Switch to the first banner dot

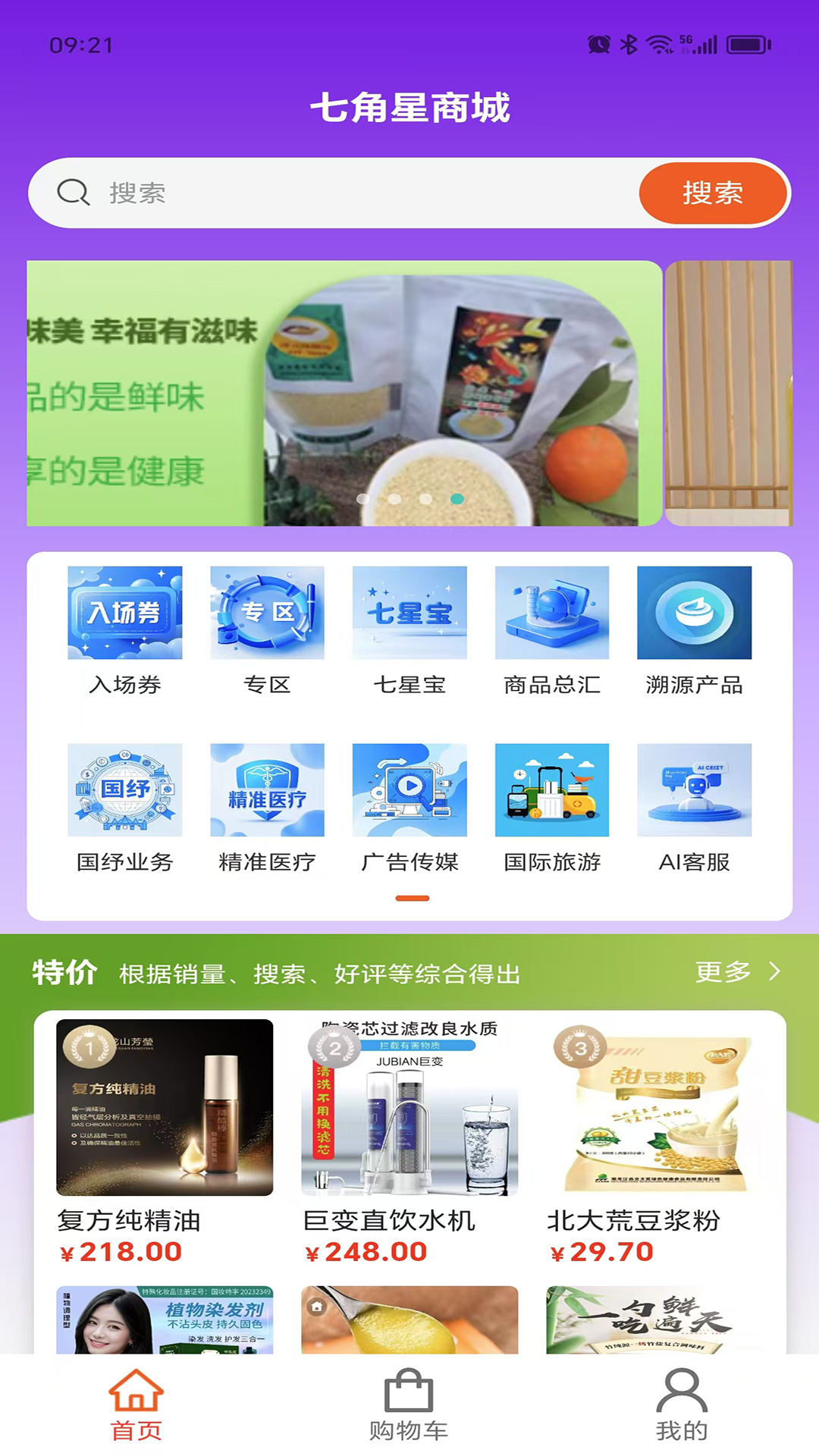pos(362,498)
